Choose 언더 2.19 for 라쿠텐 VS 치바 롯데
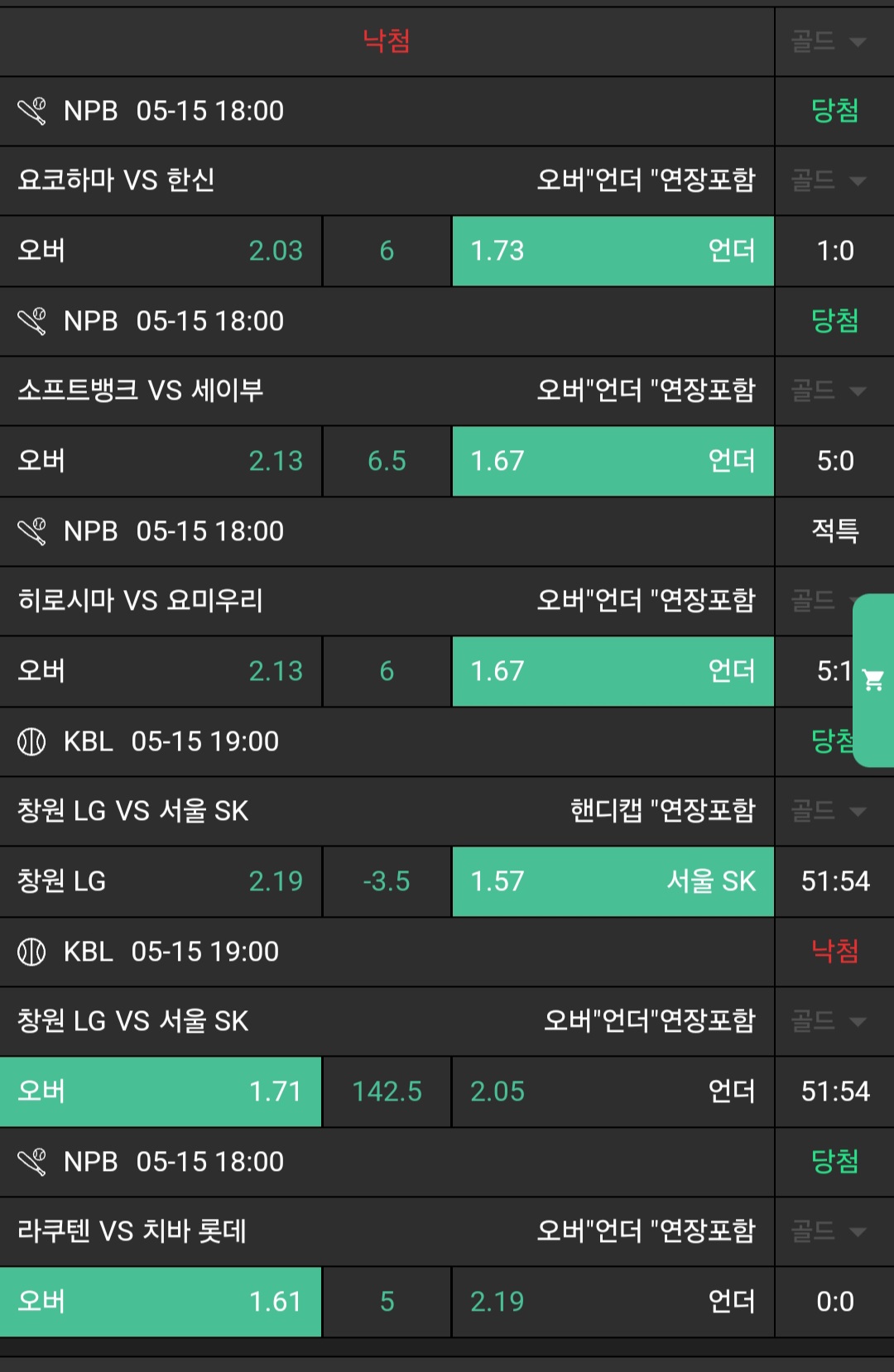The height and width of the screenshot is (1372, 894). pos(613,1302)
